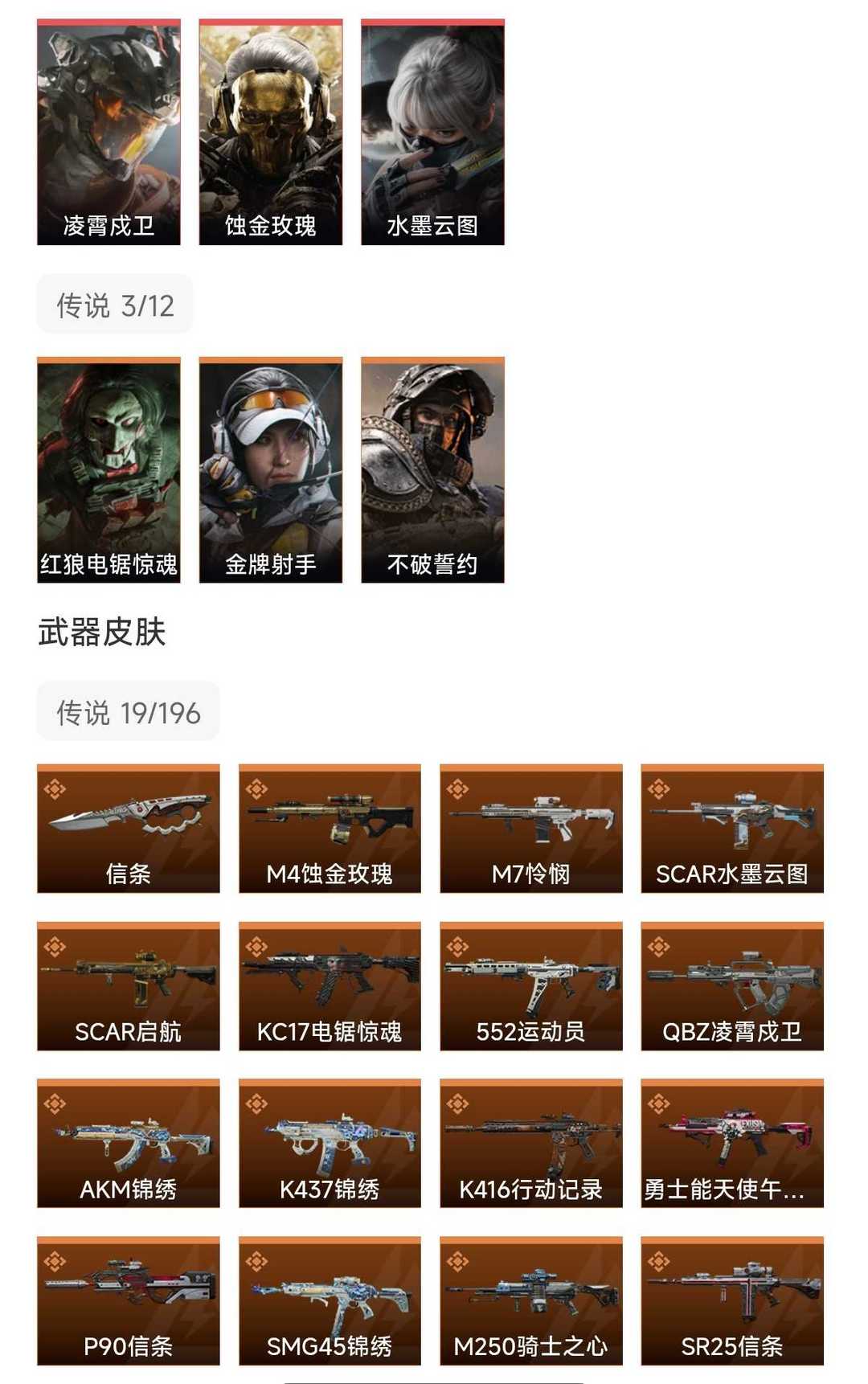Select the SR25信条 weapon skin

[732, 1300]
